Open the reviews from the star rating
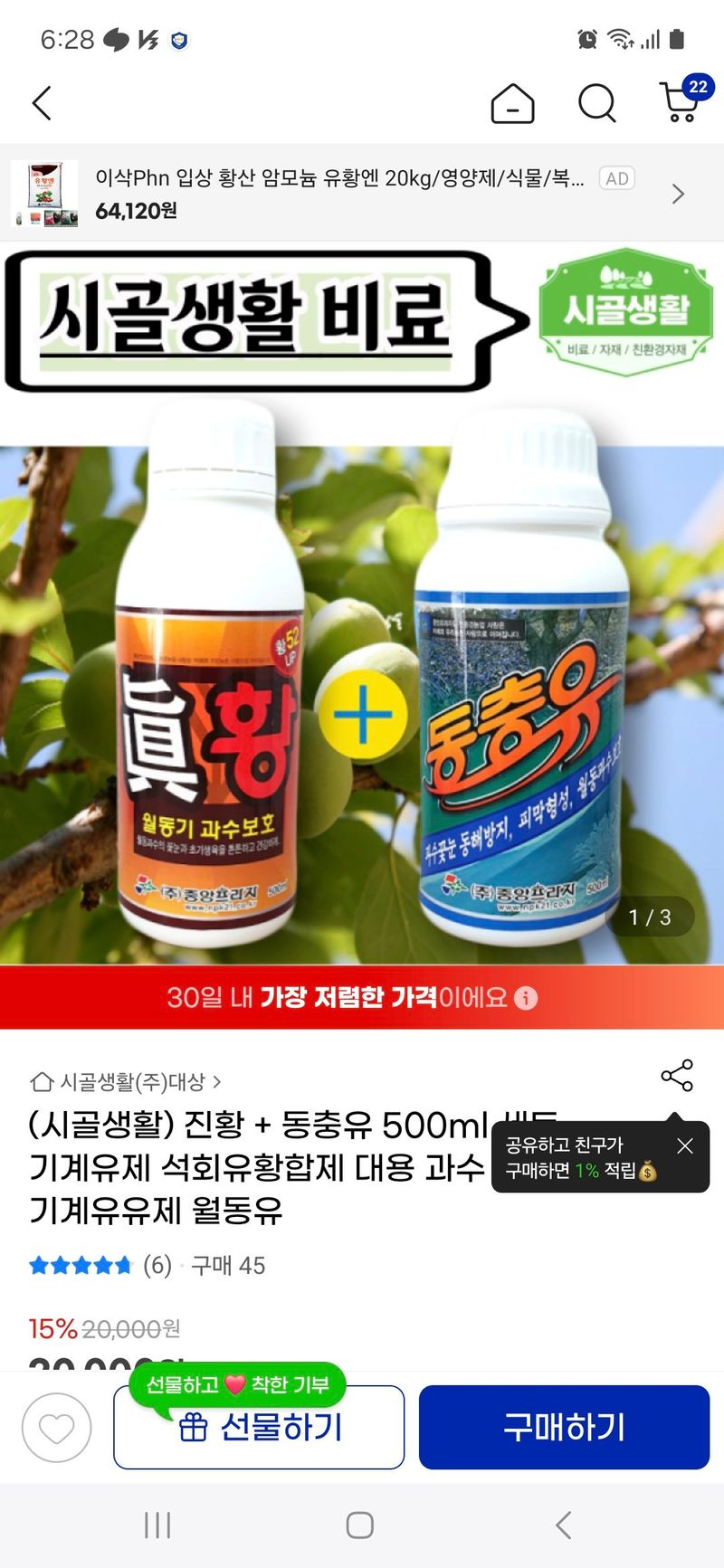This screenshot has height=1568, width=724. [x=100, y=1265]
